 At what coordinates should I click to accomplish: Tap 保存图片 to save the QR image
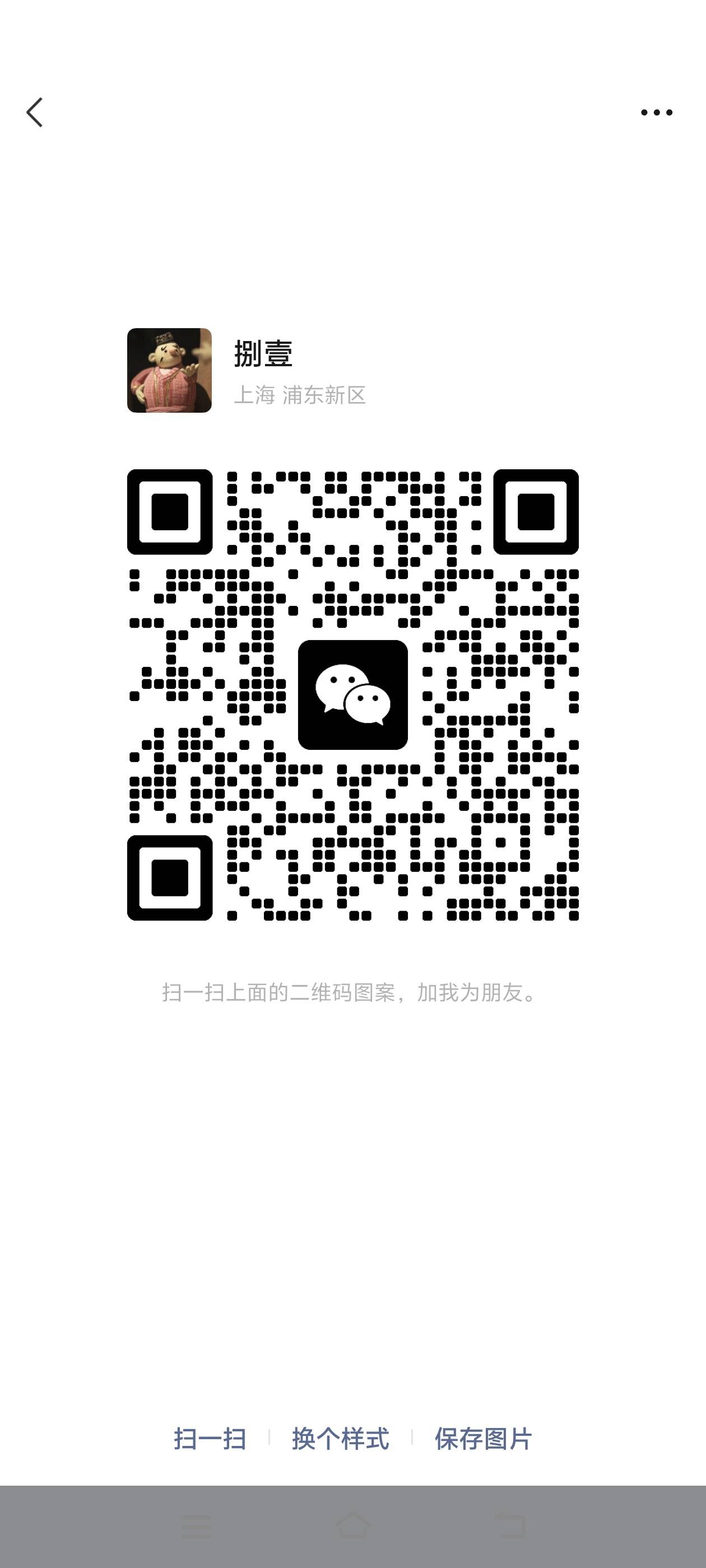pos(483,1438)
